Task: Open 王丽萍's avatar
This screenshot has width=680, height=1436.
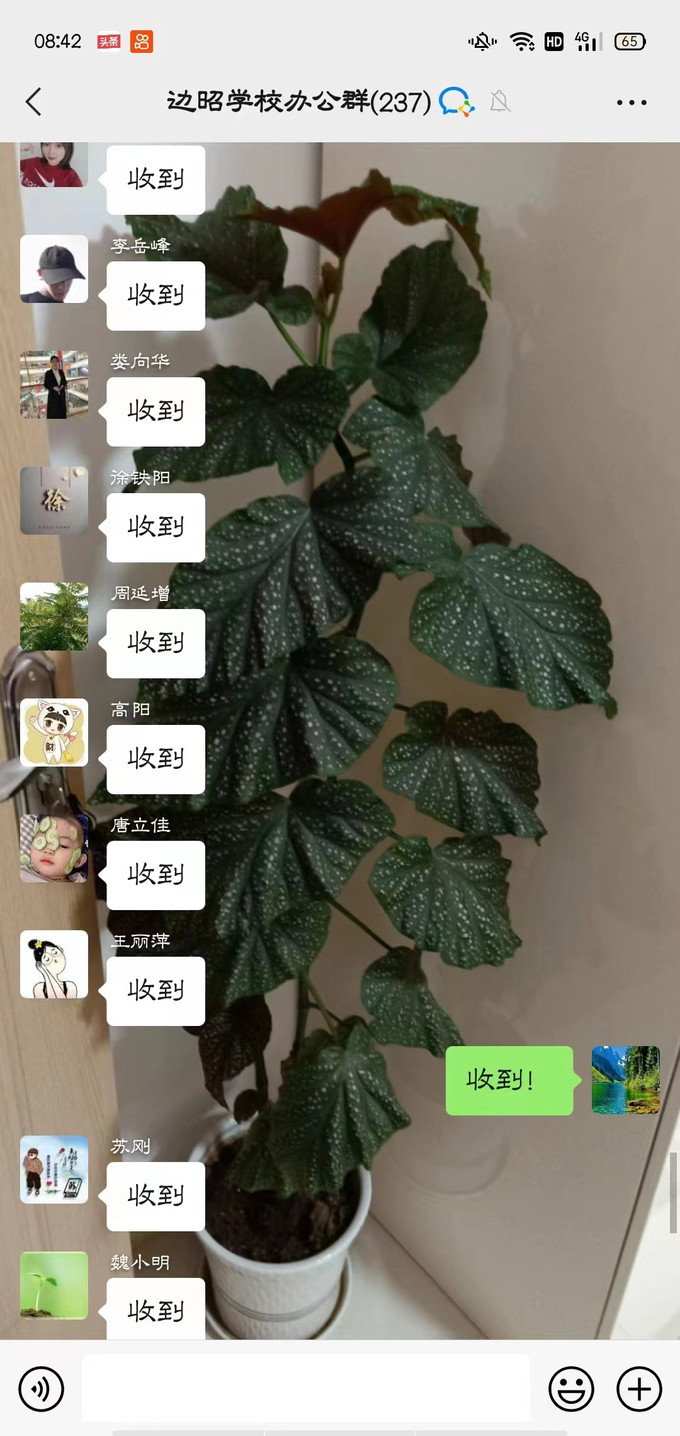Action: pos(54,965)
